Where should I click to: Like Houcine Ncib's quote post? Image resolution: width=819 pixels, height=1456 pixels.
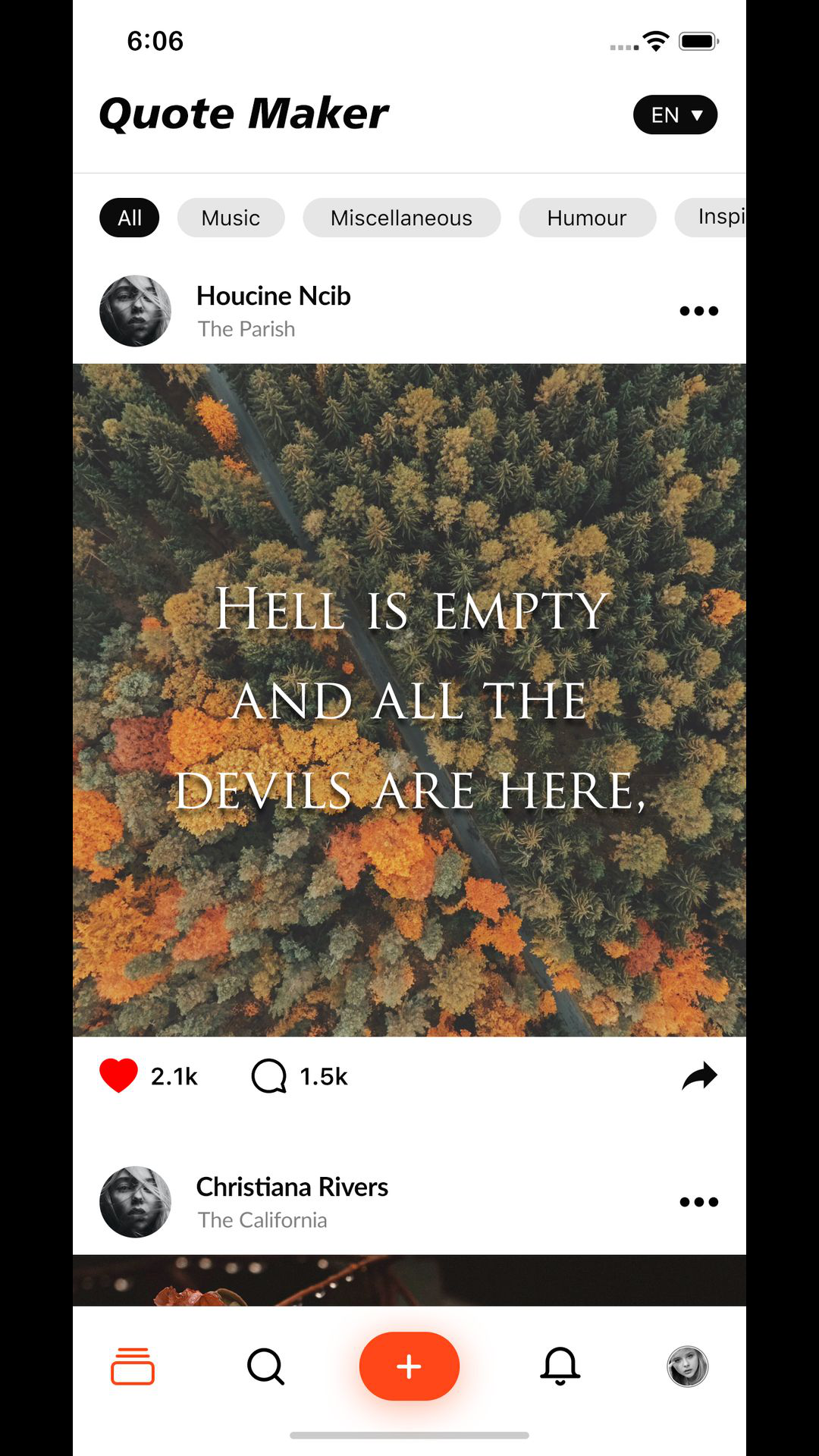[119, 1075]
